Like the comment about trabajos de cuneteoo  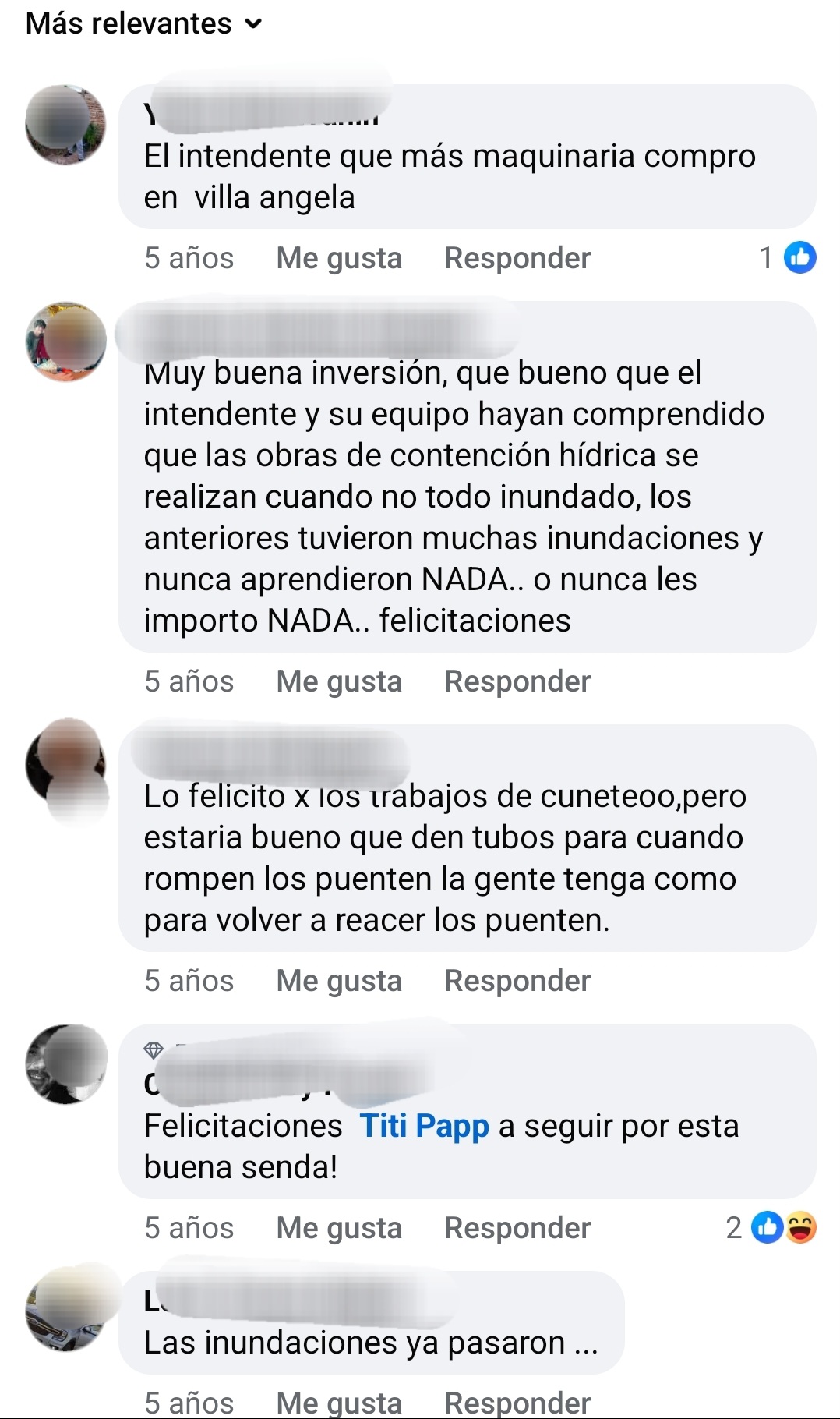(339, 981)
